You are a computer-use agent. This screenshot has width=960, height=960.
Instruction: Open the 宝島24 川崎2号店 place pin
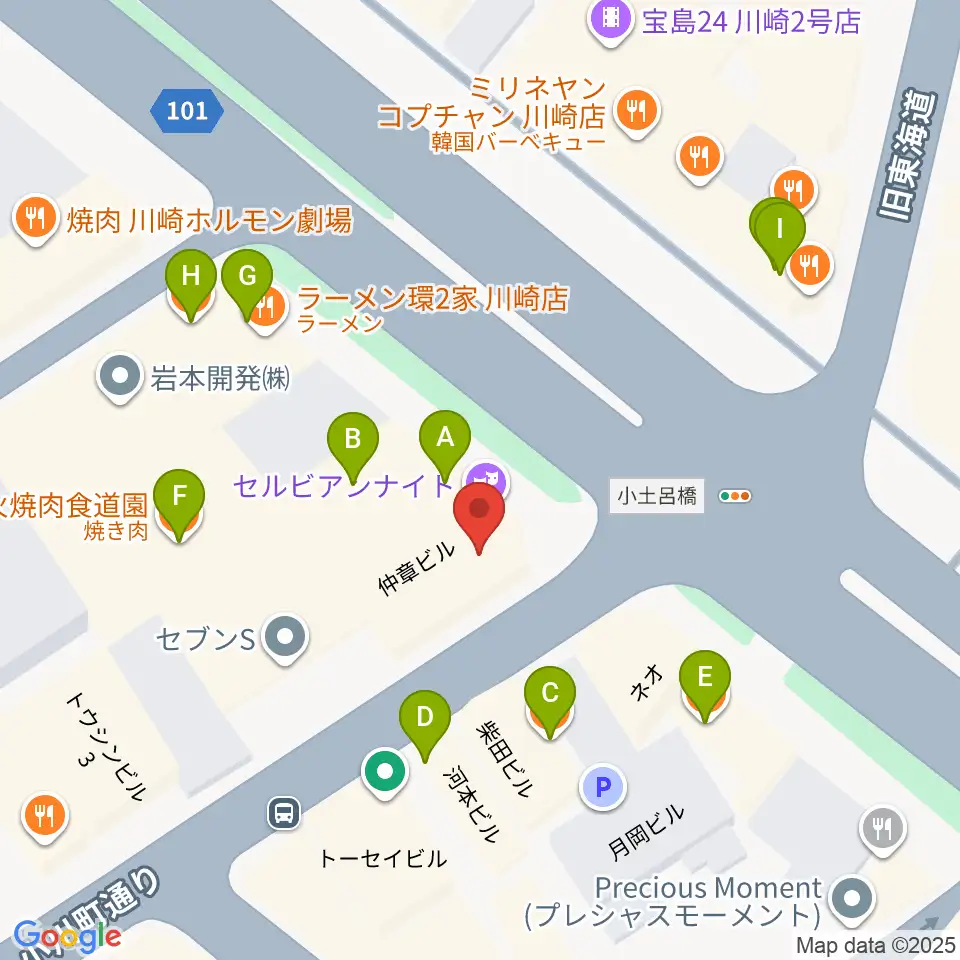[610, 23]
